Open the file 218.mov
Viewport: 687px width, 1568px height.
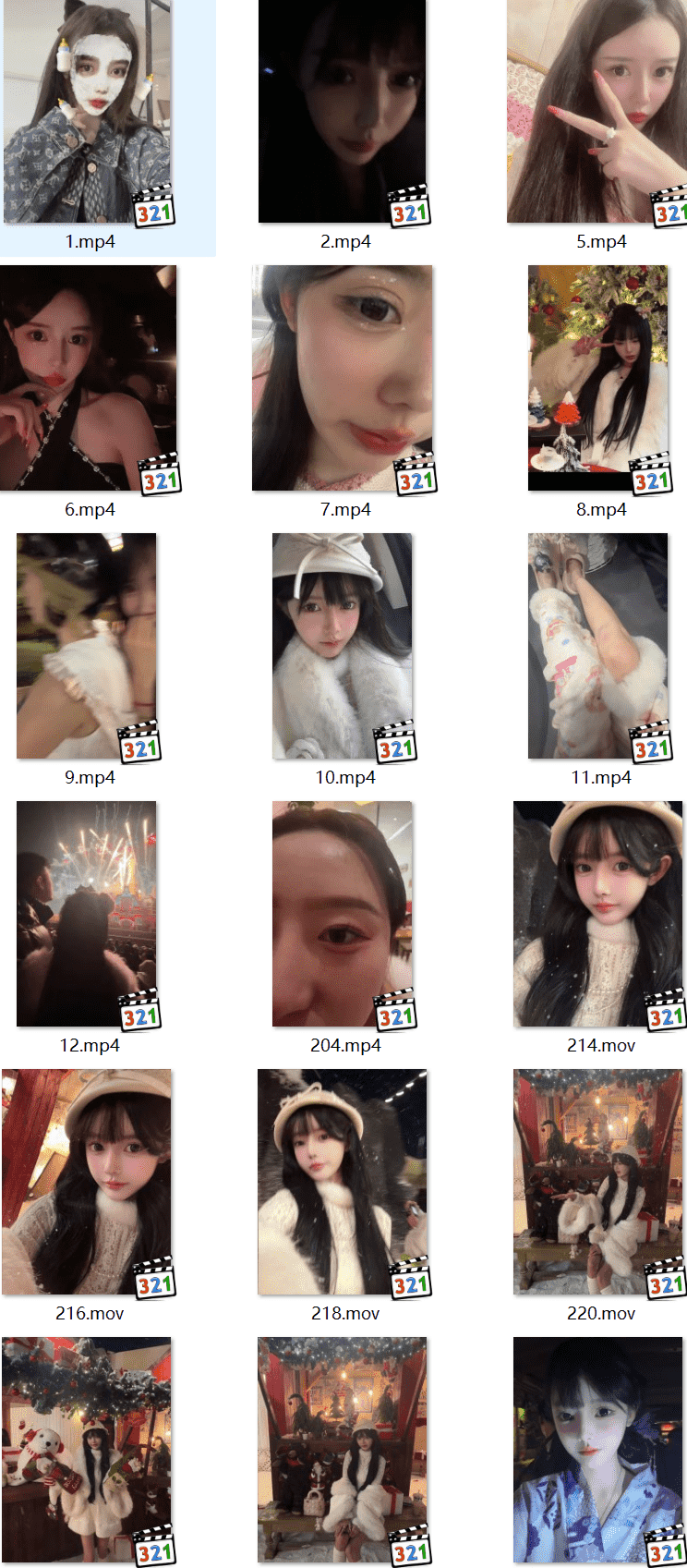(343, 1182)
